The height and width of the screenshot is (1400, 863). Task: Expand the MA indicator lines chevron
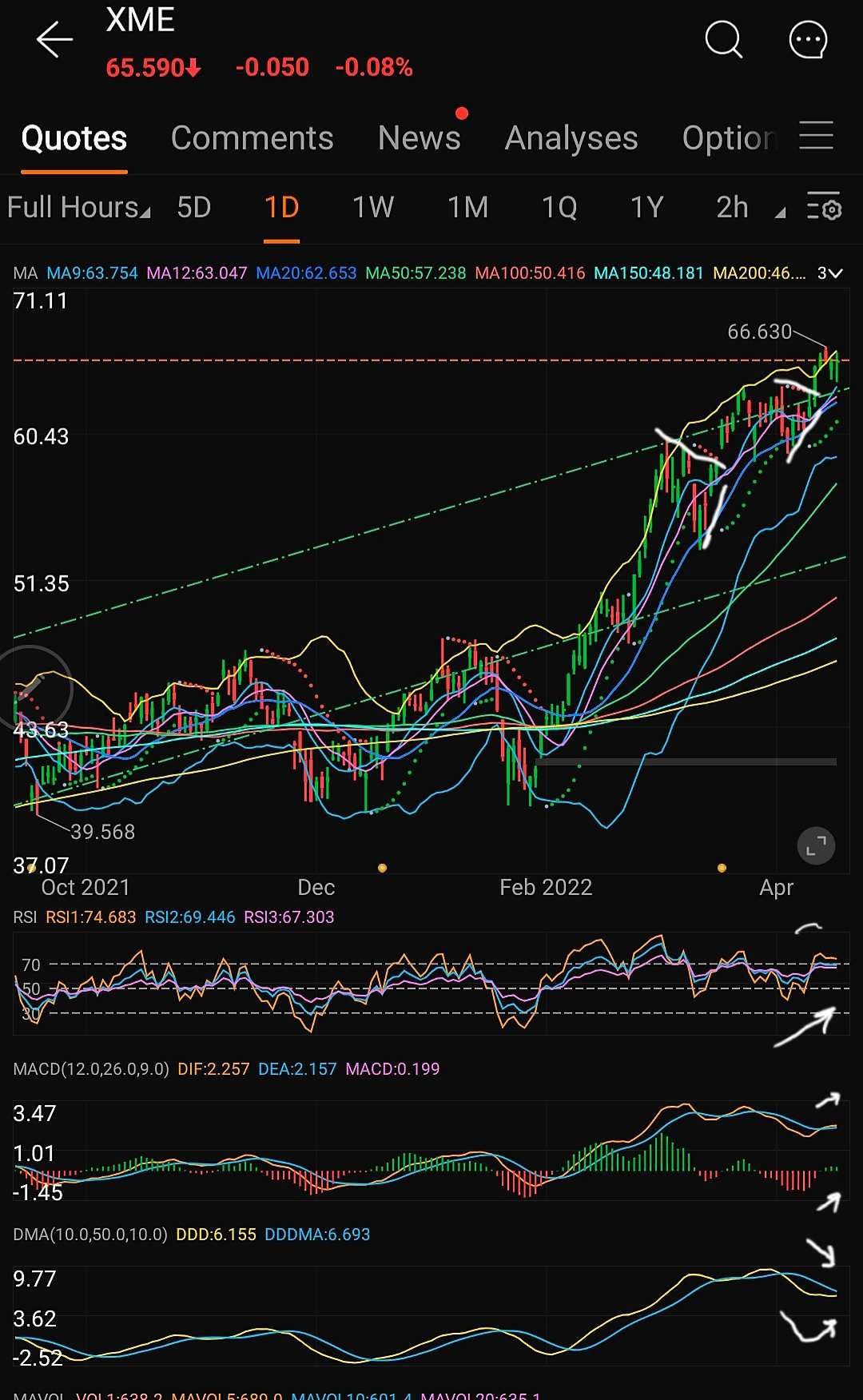click(x=830, y=273)
